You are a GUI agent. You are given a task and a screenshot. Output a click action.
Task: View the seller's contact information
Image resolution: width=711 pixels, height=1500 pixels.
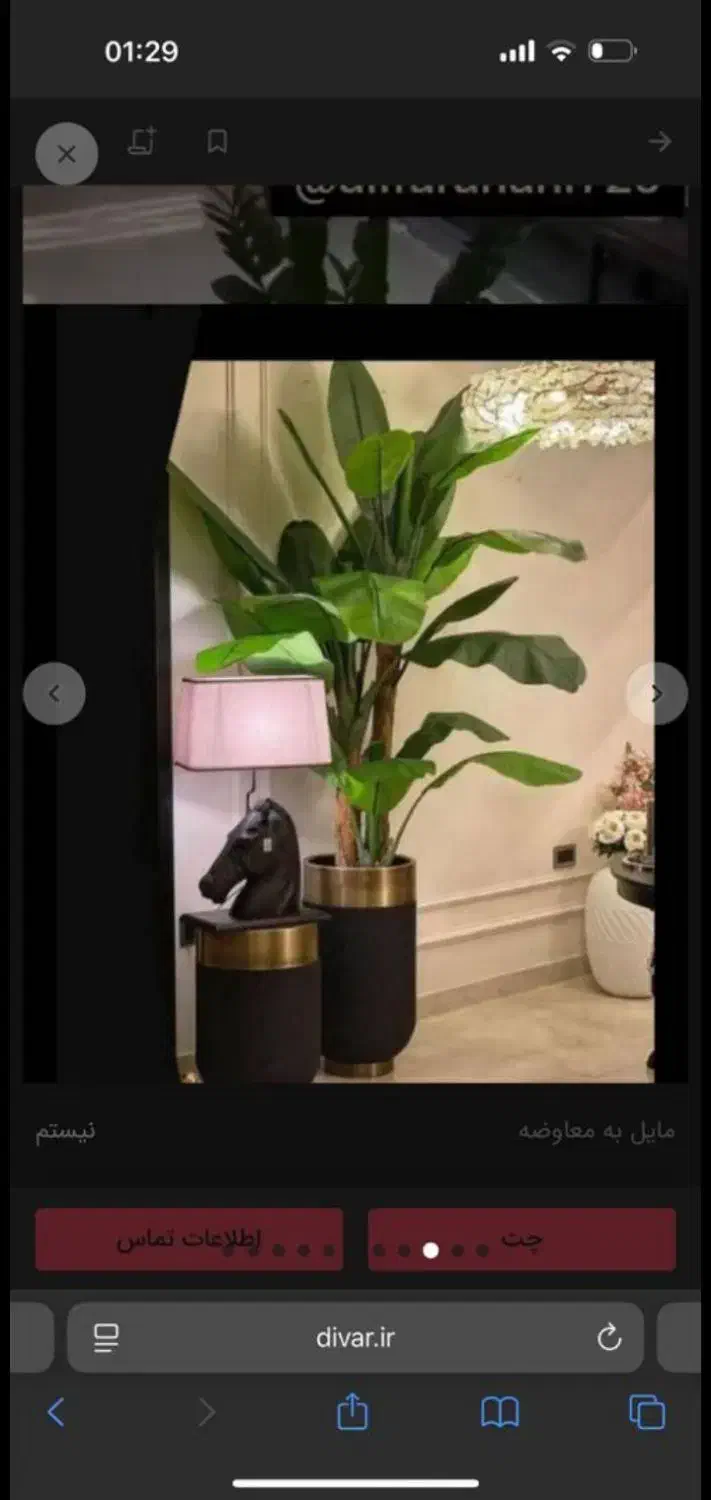pos(188,1239)
